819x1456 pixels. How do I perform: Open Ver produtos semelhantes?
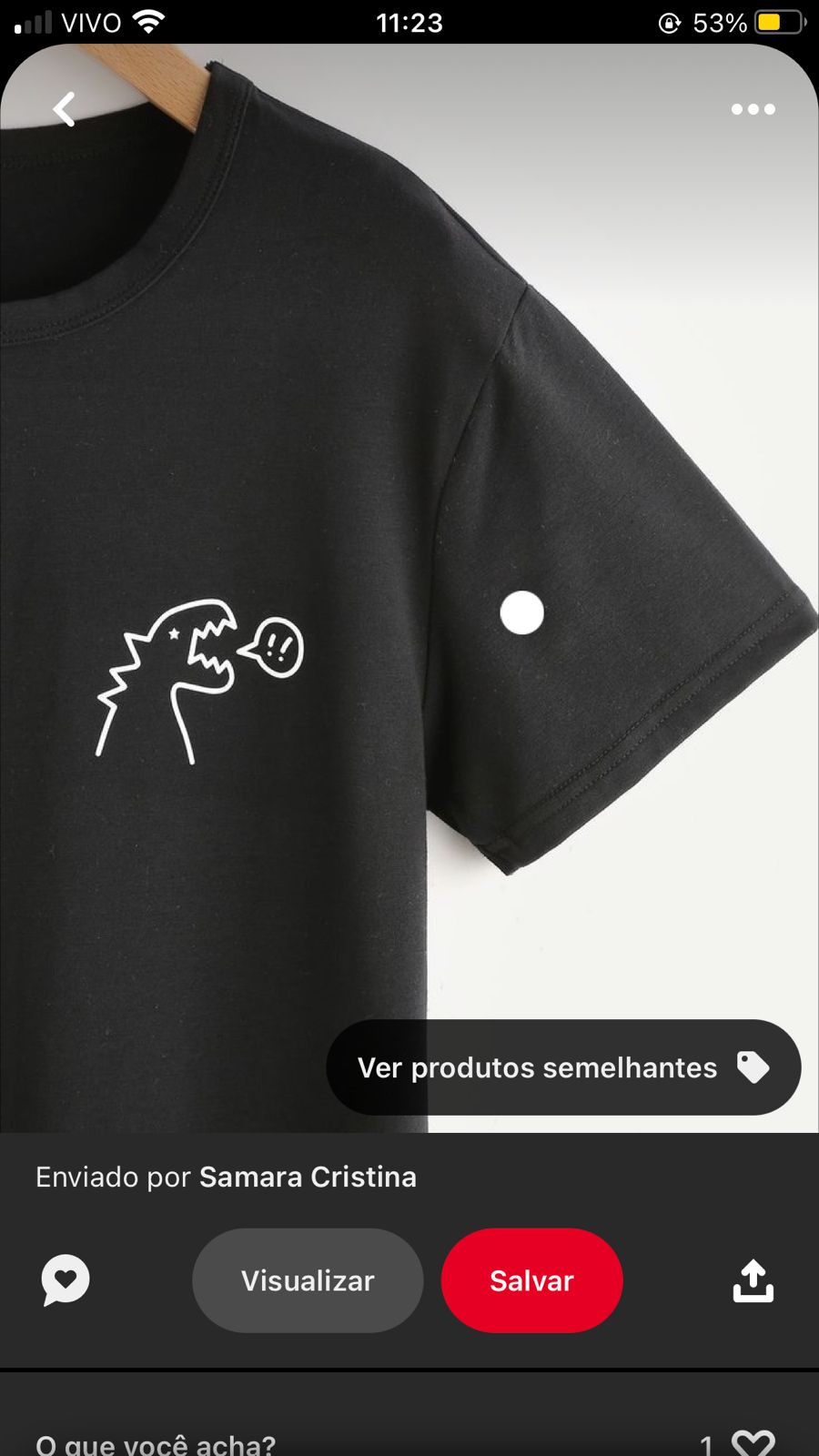tap(563, 1067)
